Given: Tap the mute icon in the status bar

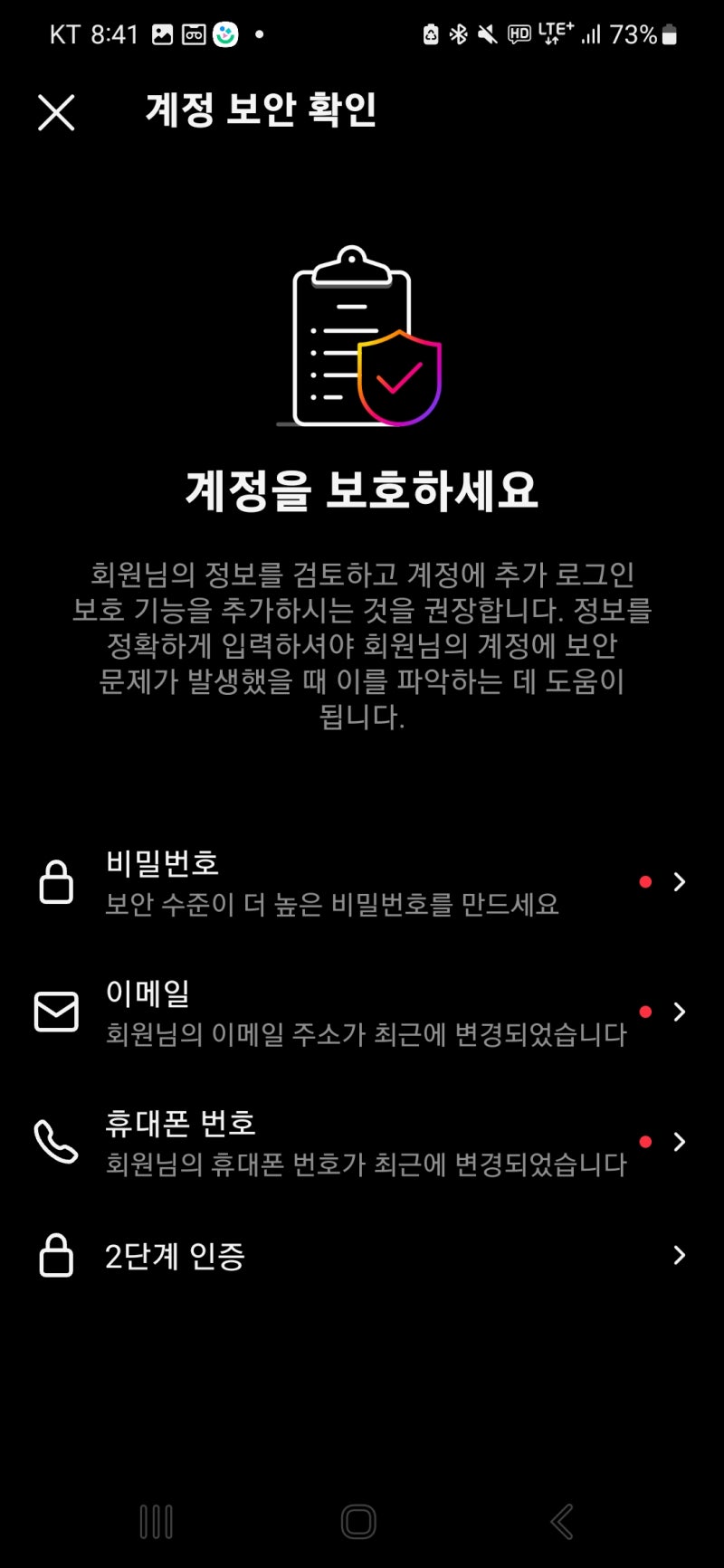Looking at the screenshot, I should tap(488, 33).
